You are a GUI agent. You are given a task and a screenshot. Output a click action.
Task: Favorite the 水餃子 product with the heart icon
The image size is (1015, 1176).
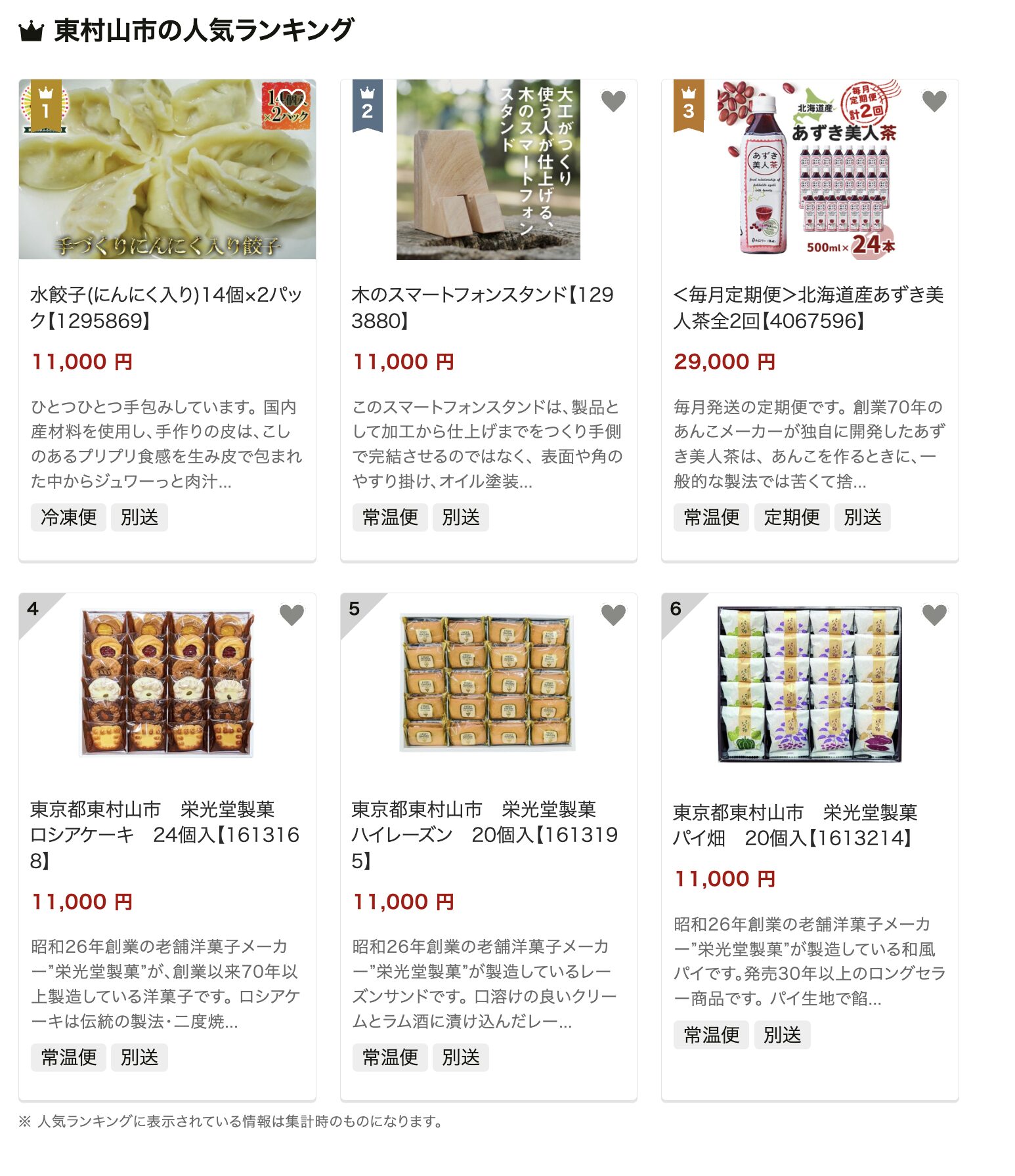pos(292,102)
